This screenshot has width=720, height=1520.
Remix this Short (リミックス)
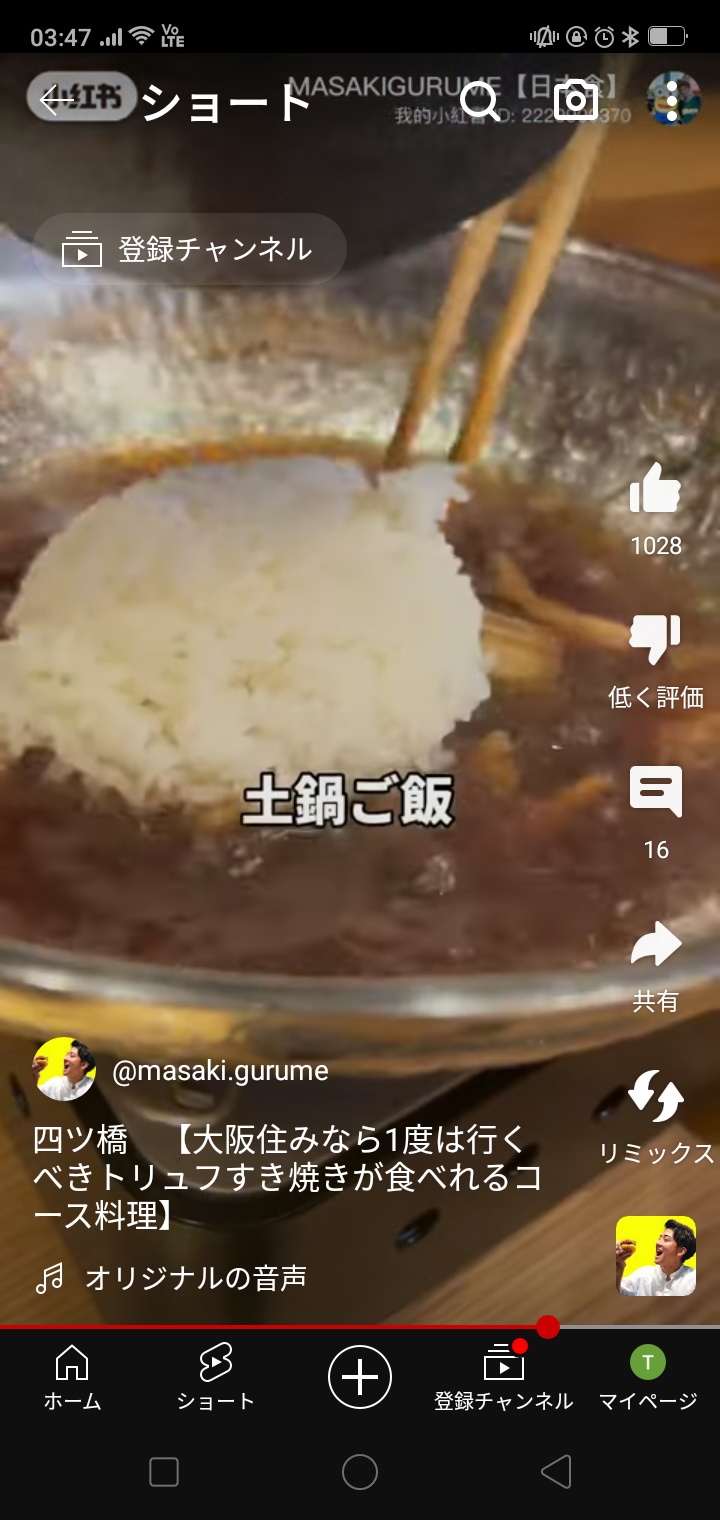pos(656,1097)
